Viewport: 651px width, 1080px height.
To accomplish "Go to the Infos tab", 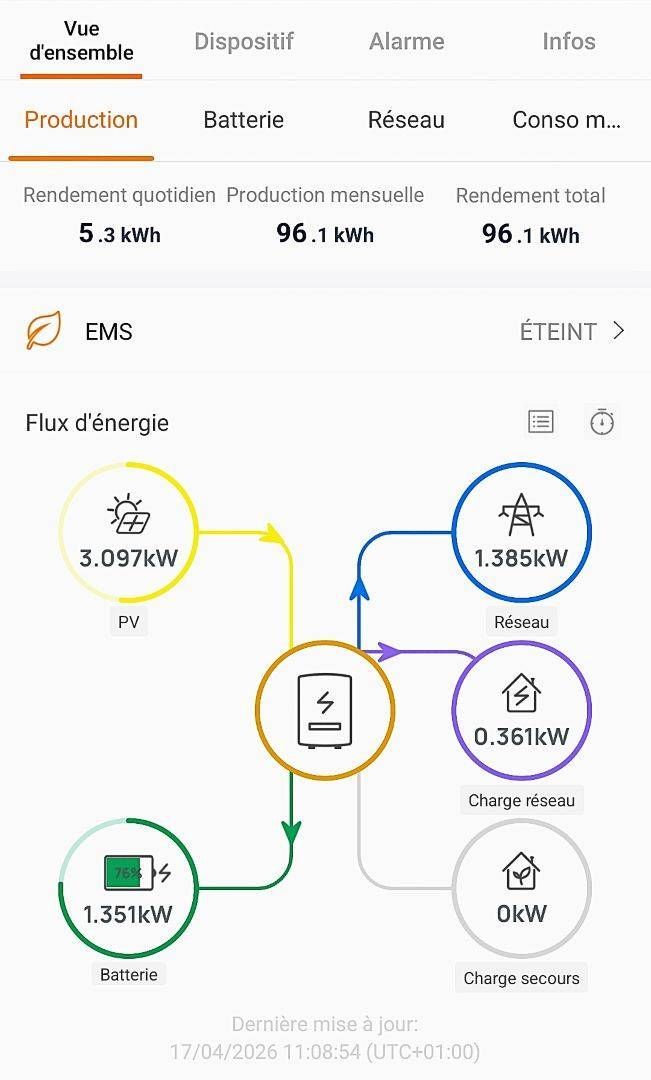I will pyautogui.click(x=568, y=41).
